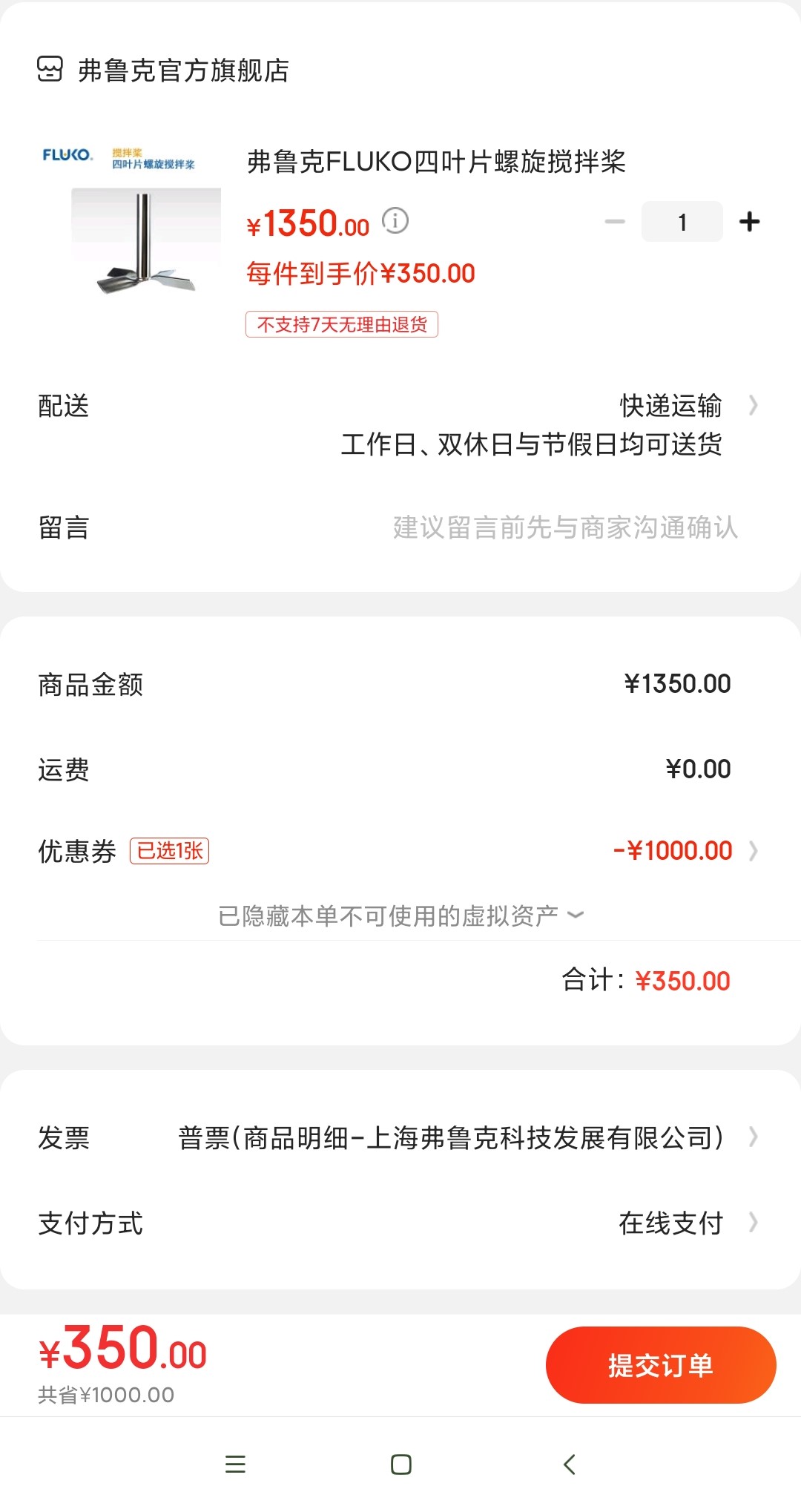Open 配送 delivery options row
This screenshot has height=1512, width=801.
(x=400, y=424)
